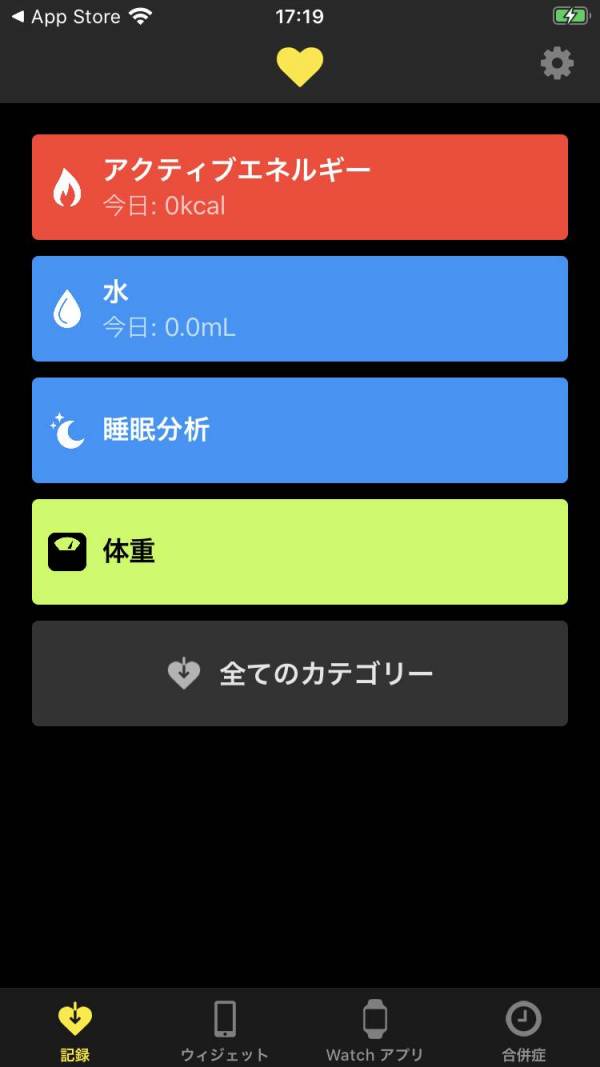
Task: Go to the Watch アプリ tab
Action: coord(375,1030)
